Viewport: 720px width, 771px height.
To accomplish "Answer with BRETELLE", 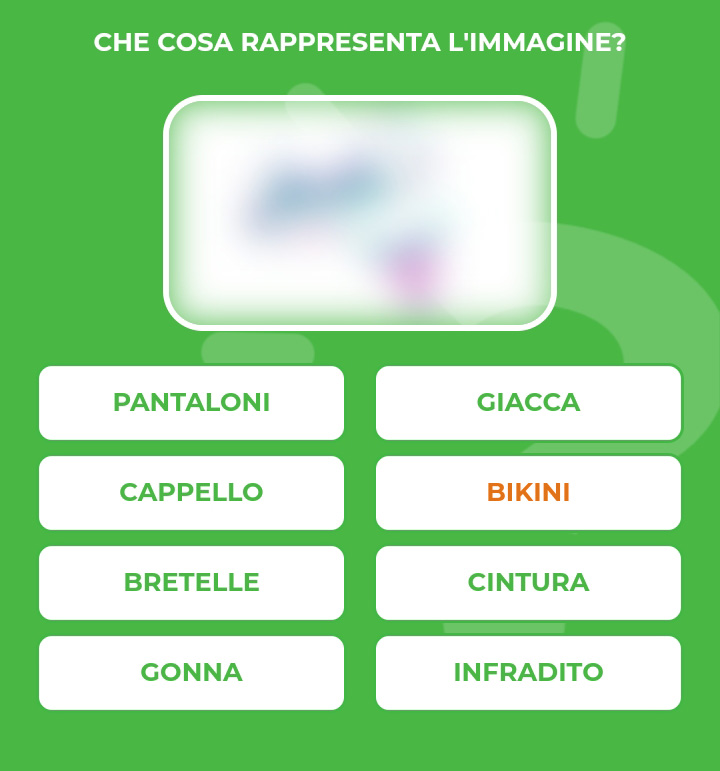I will [x=191, y=583].
